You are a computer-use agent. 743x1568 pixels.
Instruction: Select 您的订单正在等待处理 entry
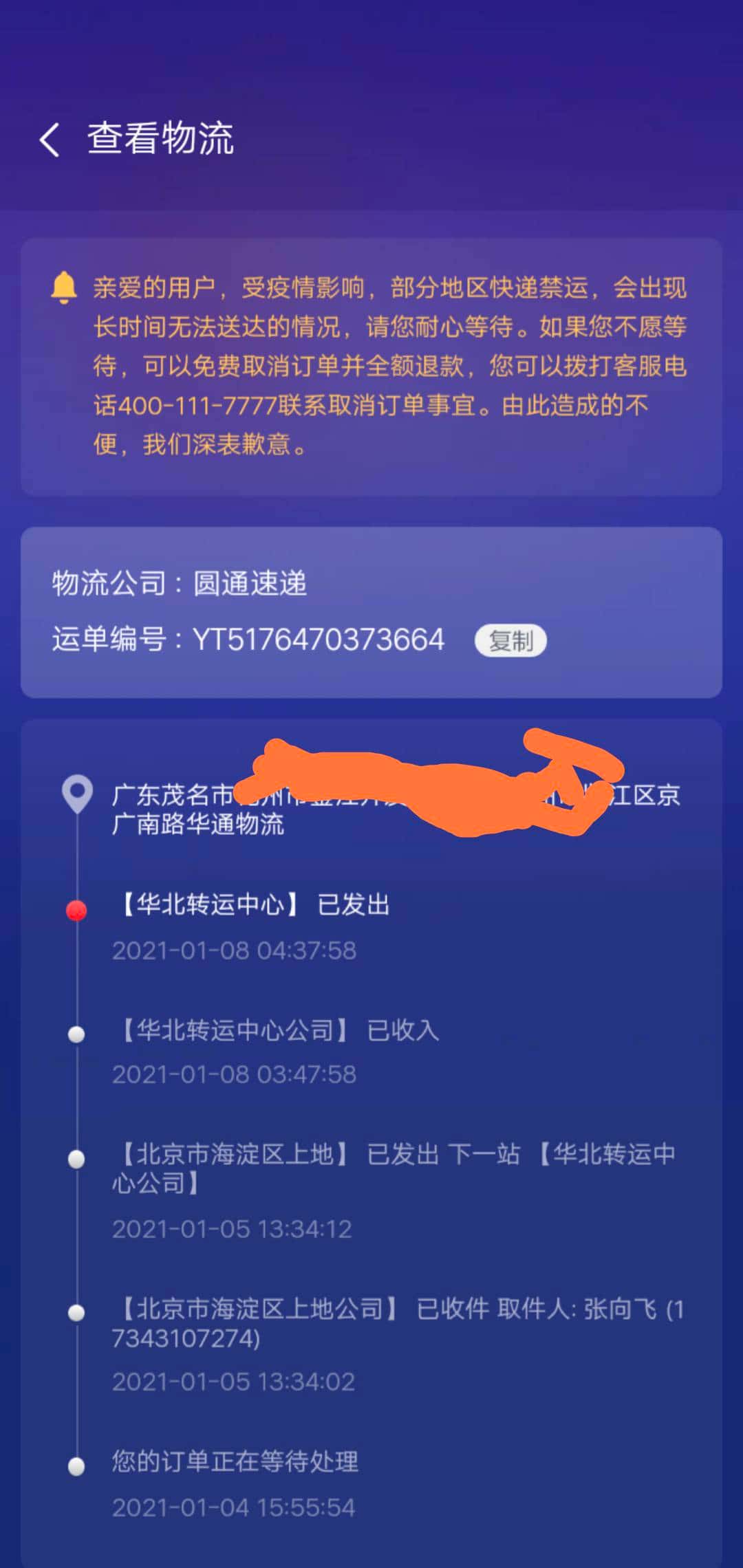click(x=237, y=1464)
